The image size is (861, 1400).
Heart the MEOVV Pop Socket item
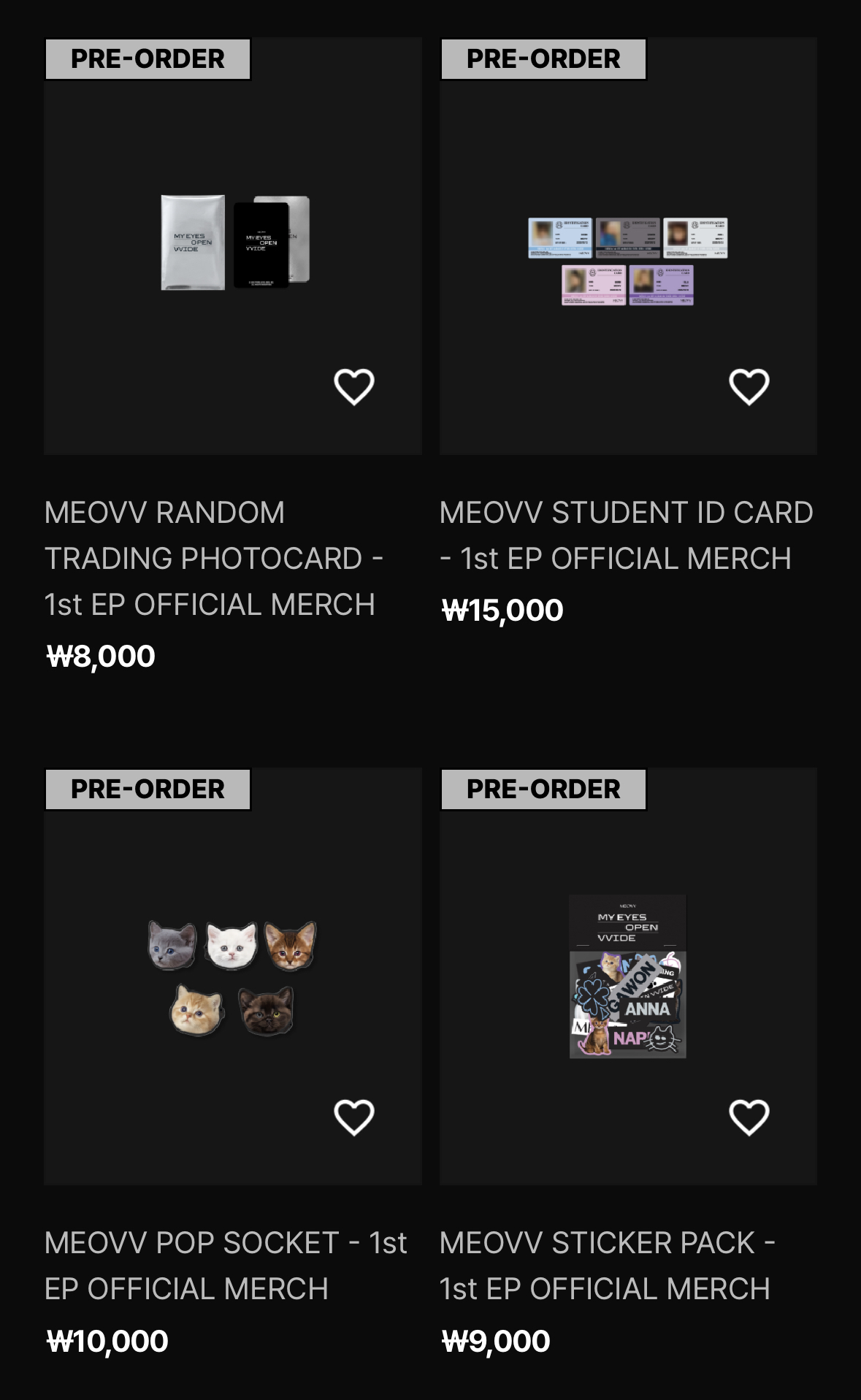pos(354,1117)
